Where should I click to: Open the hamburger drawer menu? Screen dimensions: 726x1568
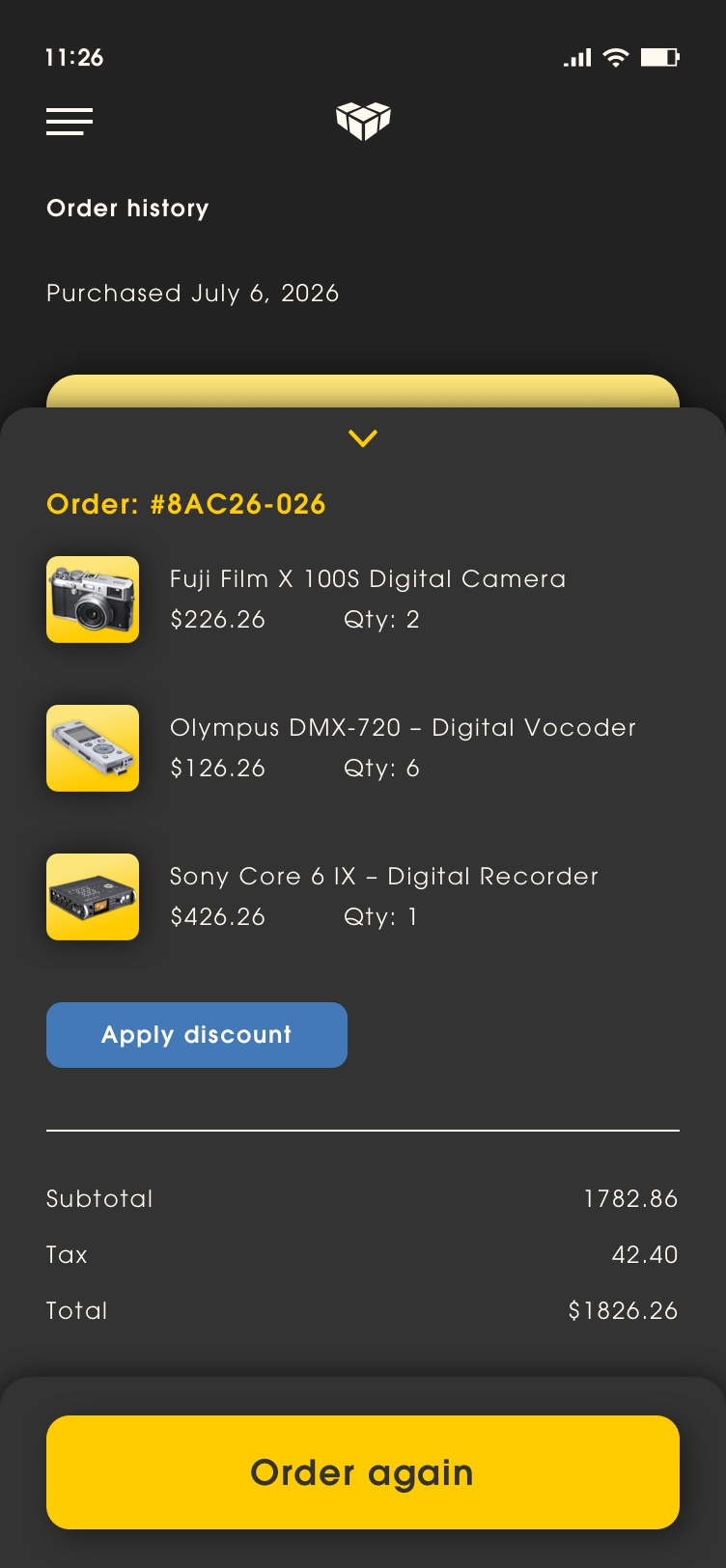(x=70, y=122)
